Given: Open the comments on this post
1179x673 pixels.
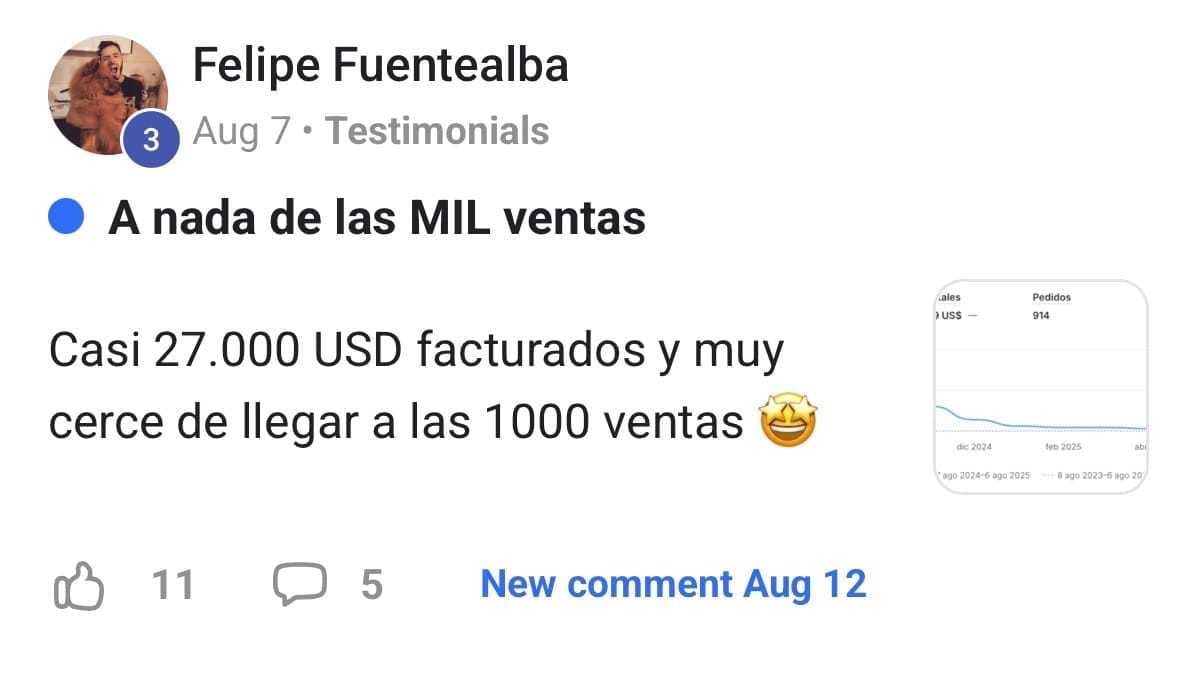Looking at the screenshot, I should pyautogui.click(x=300, y=584).
